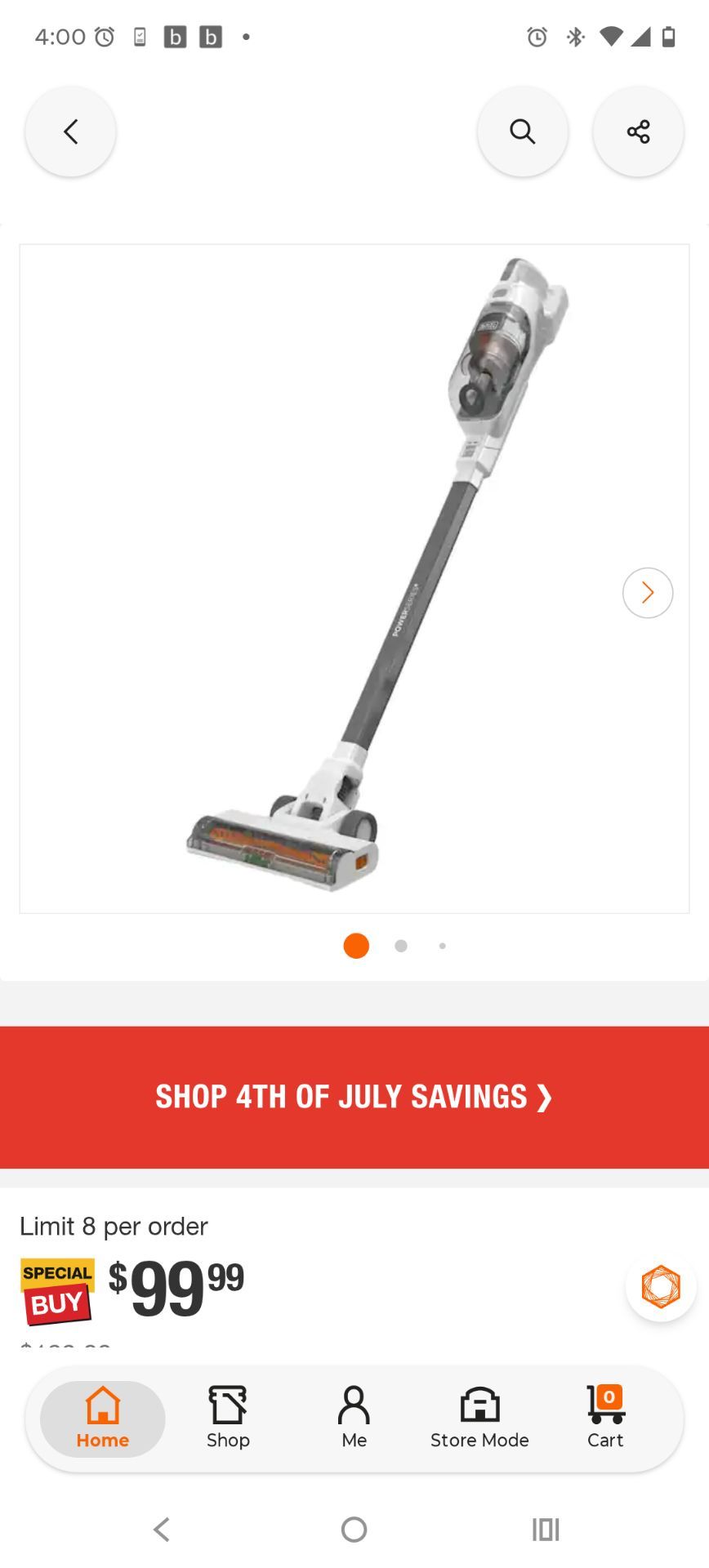Switch to the Shop tab
This screenshot has width=709, height=1568.
(x=228, y=1419)
